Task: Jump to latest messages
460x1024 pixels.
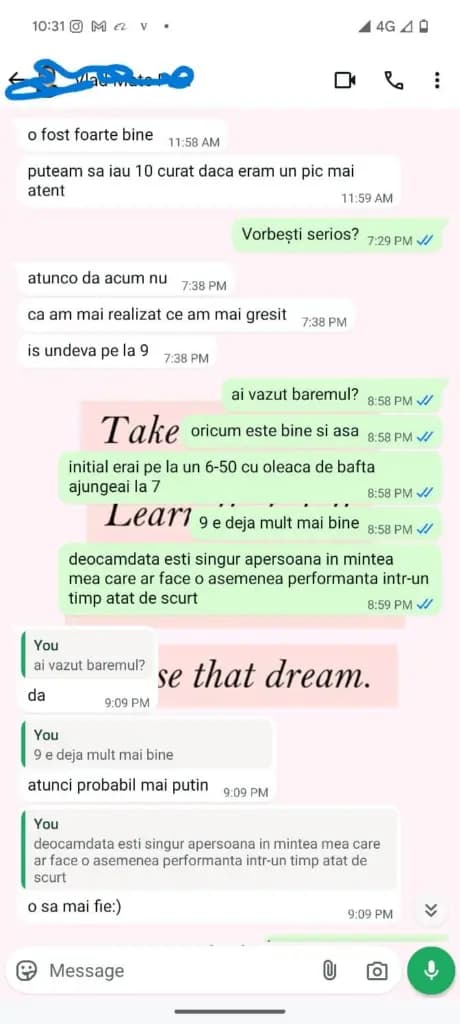Action: tap(431, 910)
